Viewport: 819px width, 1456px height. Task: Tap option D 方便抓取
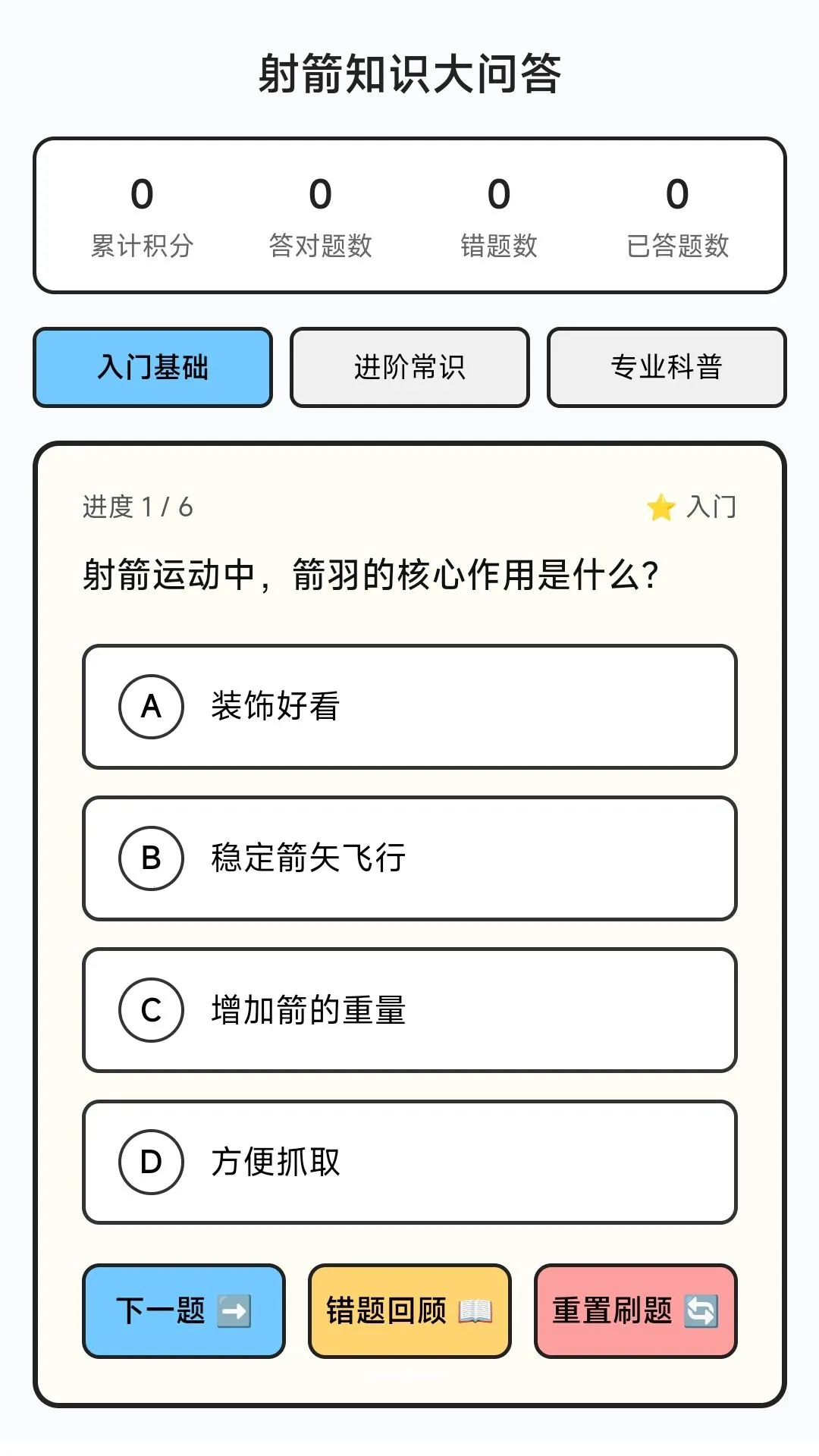point(409,1162)
